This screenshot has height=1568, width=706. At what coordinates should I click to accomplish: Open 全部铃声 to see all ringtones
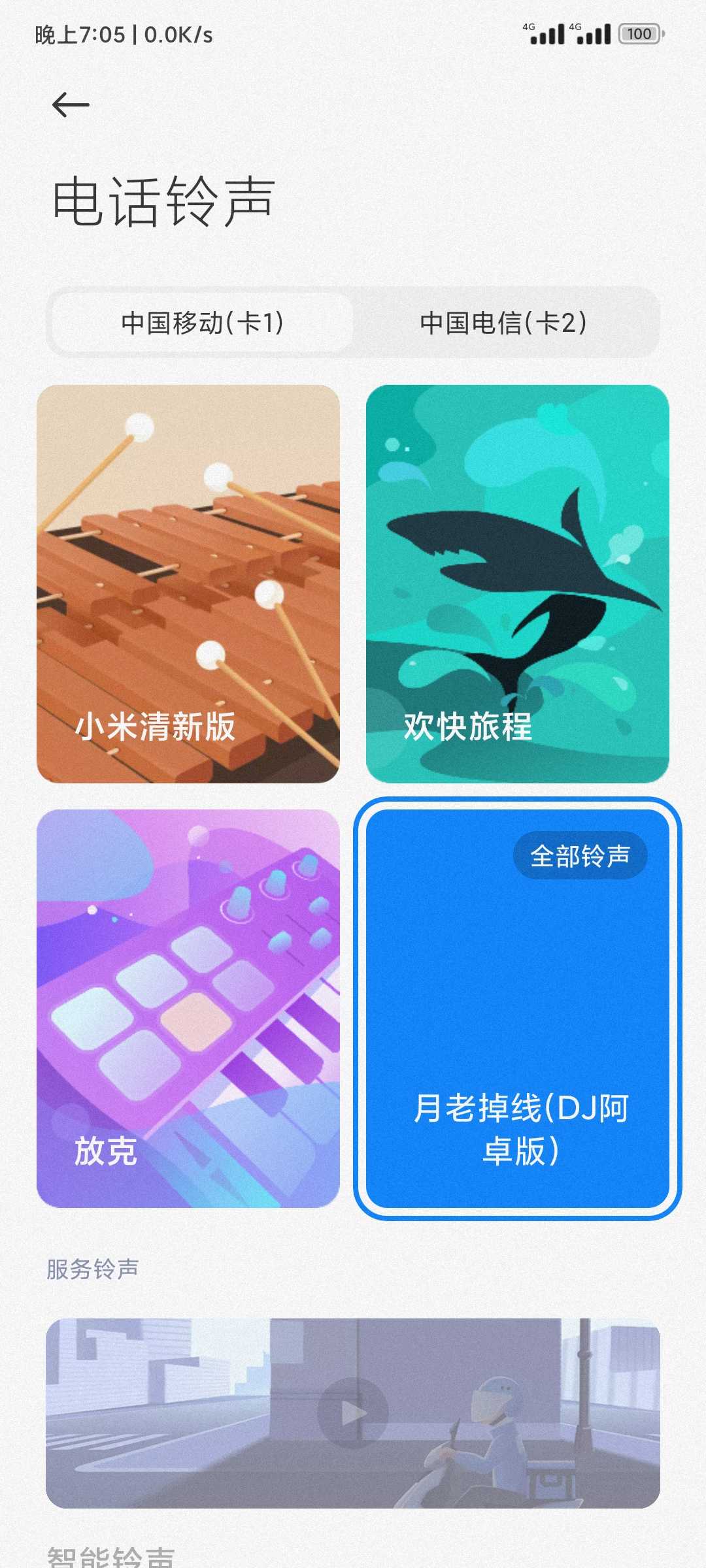pyautogui.click(x=580, y=855)
